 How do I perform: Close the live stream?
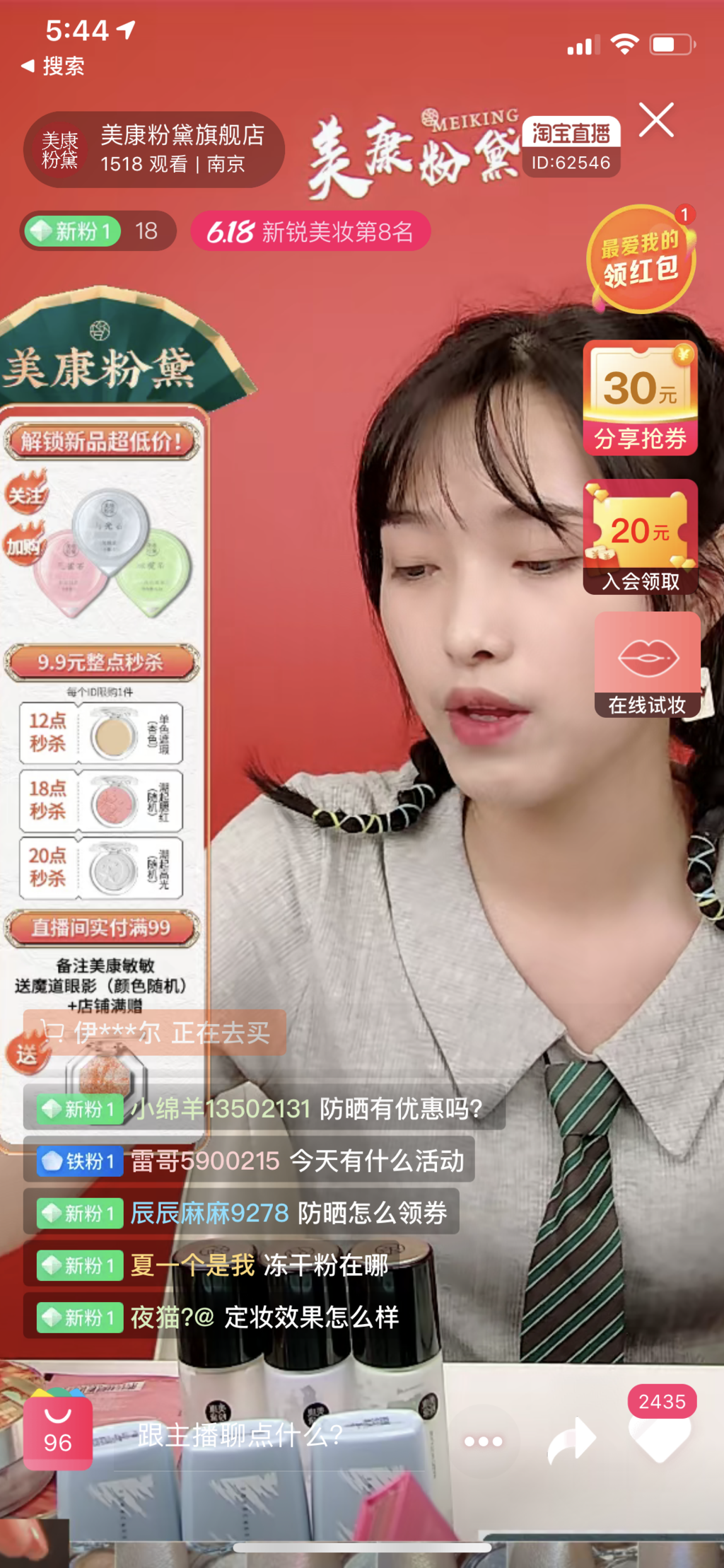(656, 120)
